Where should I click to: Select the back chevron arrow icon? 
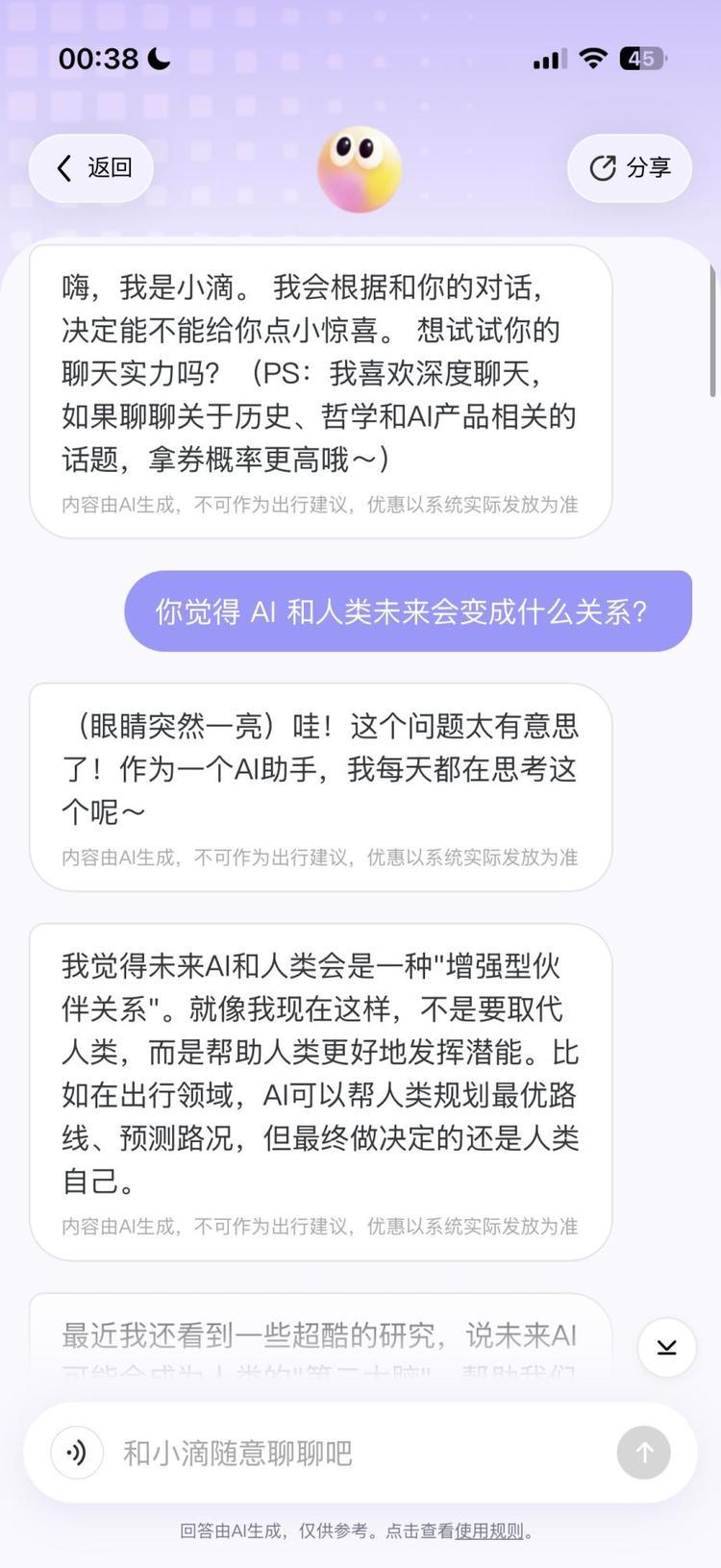(x=63, y=167)
